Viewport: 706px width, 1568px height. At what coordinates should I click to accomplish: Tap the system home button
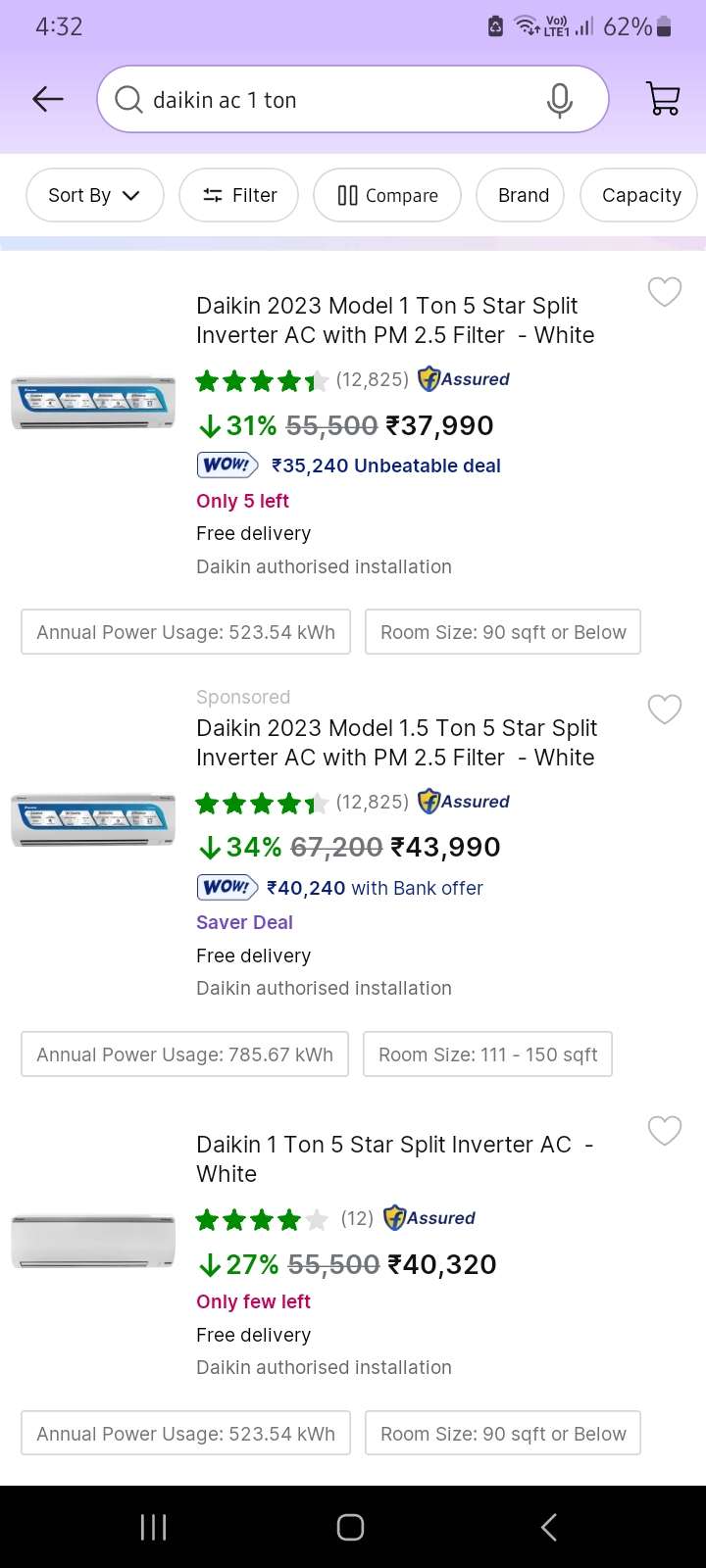[x=350, y=1527]
